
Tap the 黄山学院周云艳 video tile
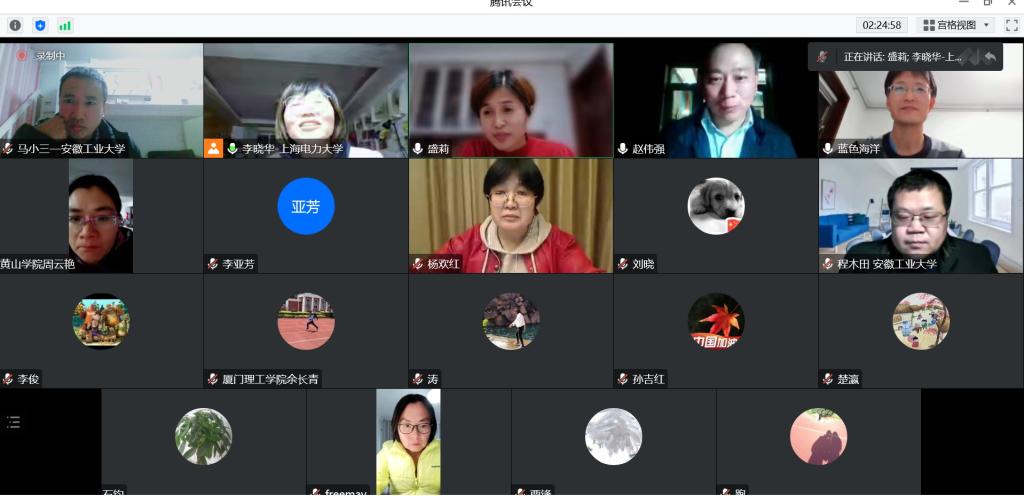(x=101, y=215)
